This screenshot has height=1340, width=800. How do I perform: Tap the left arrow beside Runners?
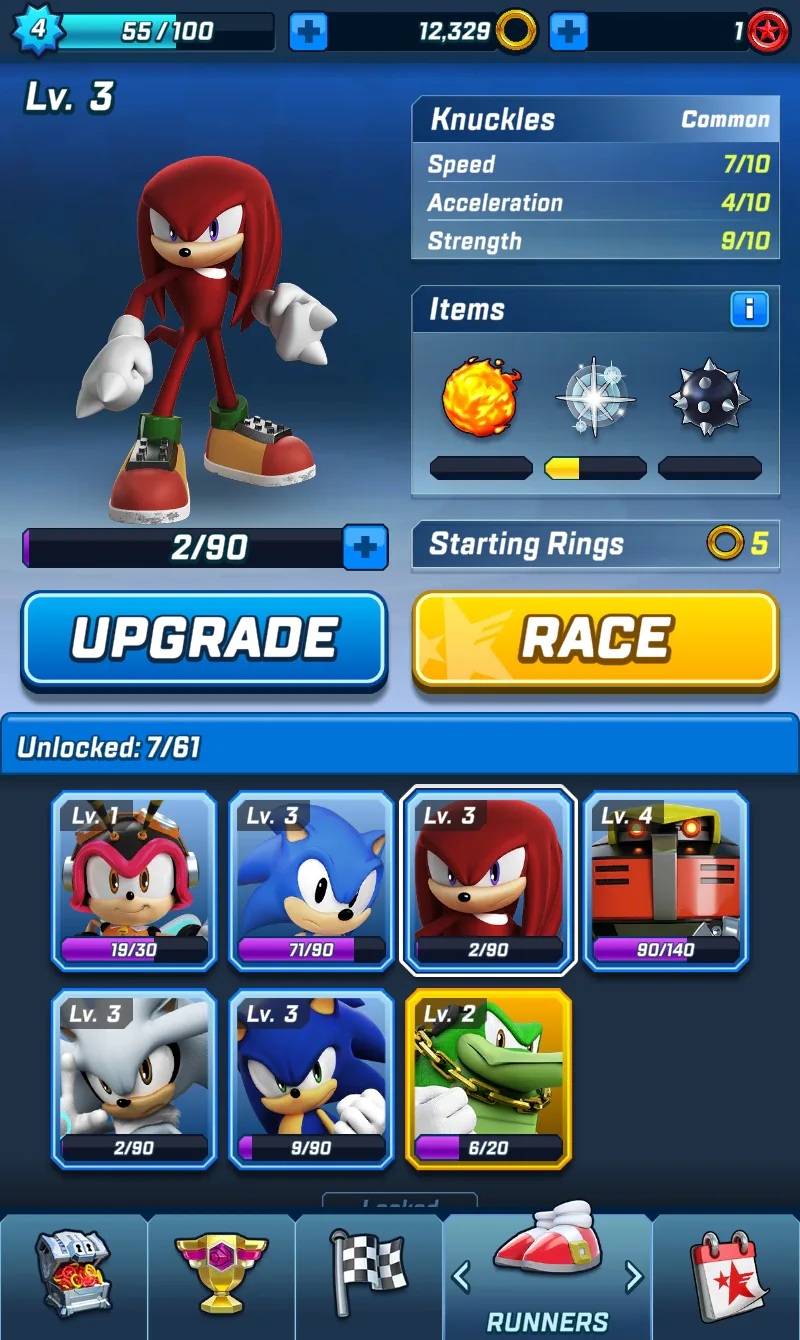462,1276
